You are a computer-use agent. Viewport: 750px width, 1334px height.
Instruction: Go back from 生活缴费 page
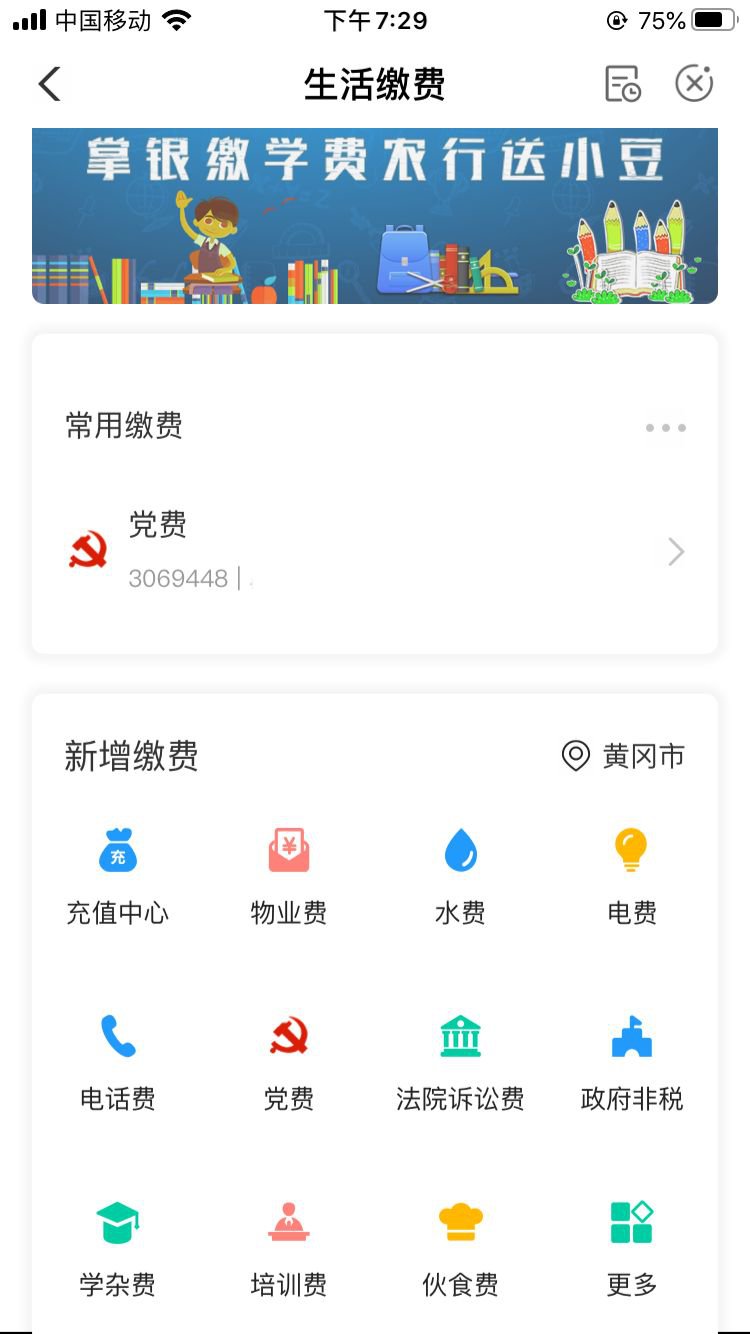(49, 84)
